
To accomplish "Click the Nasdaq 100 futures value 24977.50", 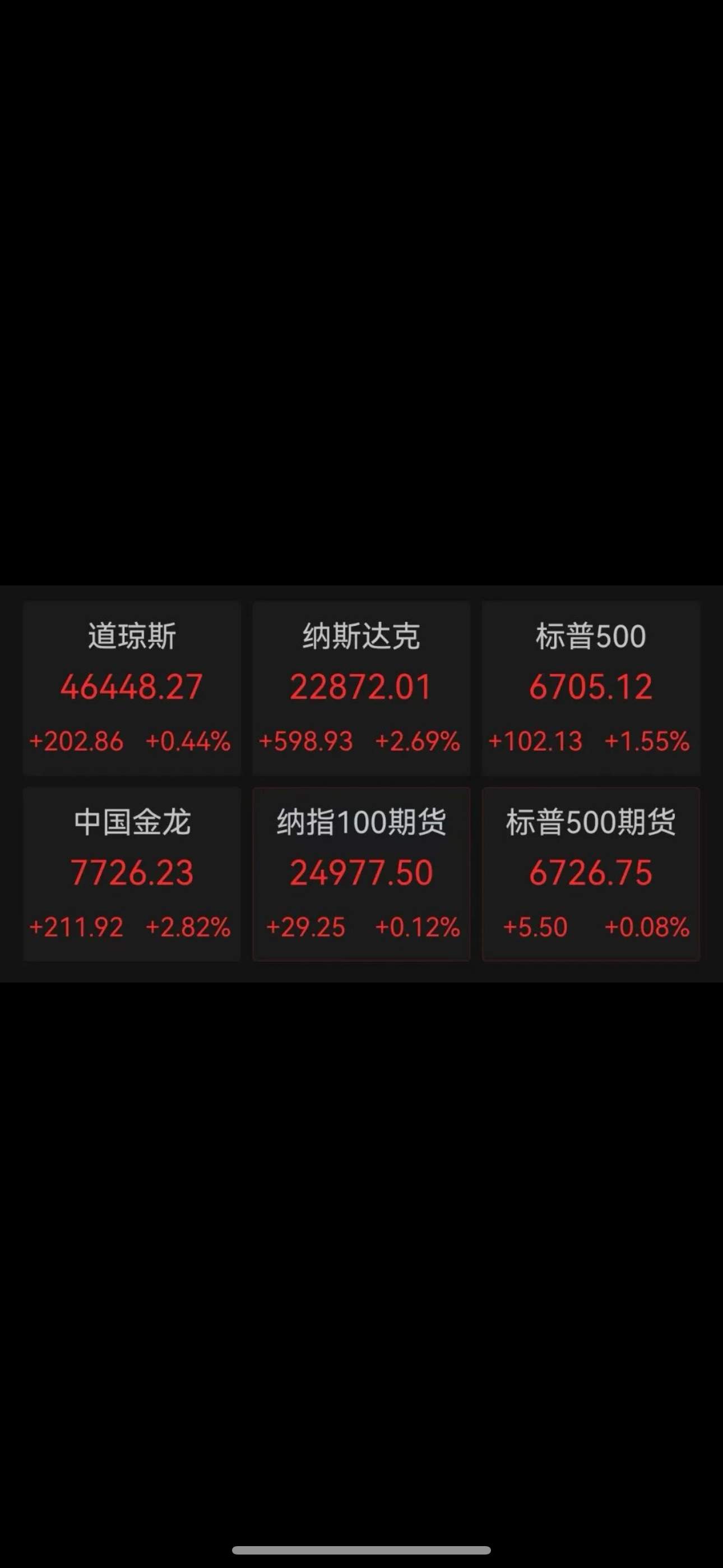I will click(x=361, y=871).
